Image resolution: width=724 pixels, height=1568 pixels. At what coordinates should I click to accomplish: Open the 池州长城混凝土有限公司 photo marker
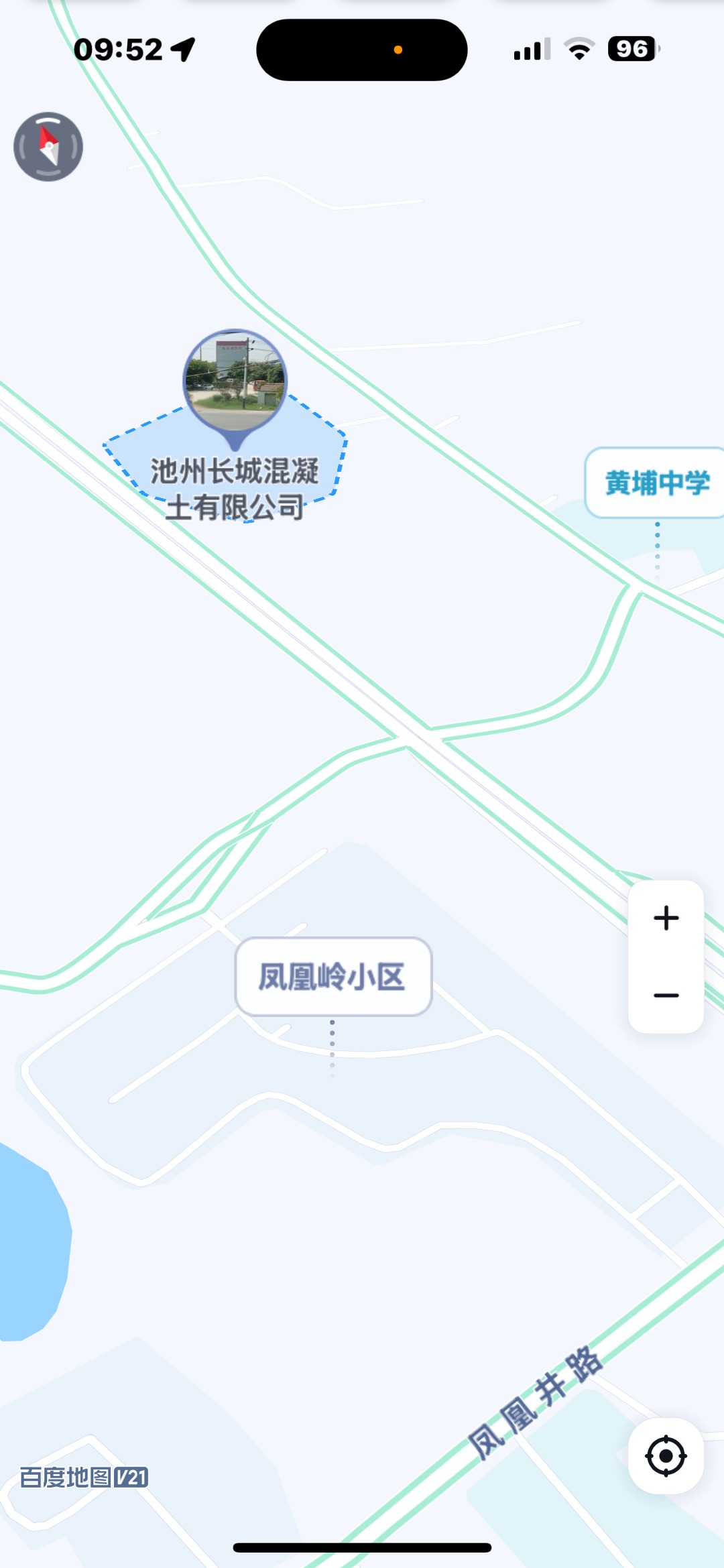pyautogui.click(x=235, y=381)
